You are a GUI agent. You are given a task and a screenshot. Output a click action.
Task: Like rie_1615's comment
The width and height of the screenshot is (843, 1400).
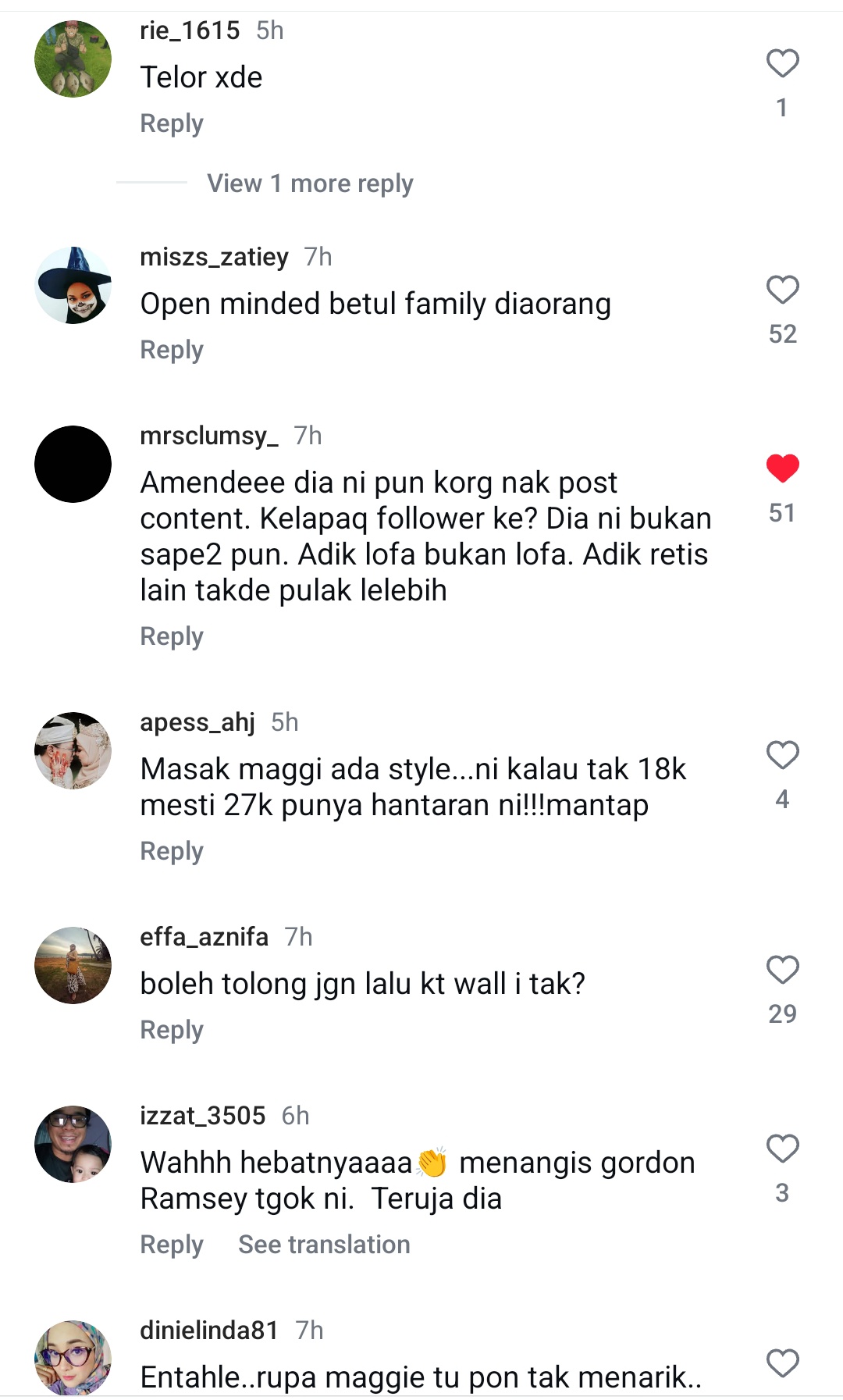tap(782, 64)
